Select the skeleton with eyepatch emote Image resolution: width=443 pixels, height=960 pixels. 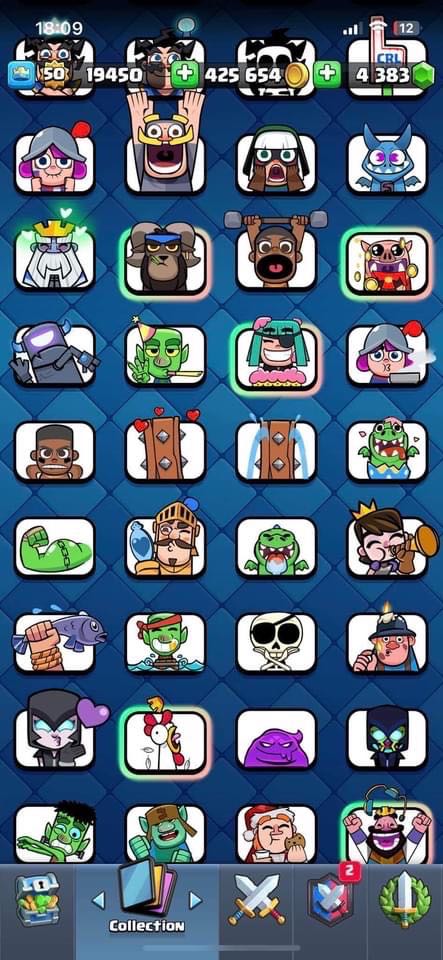pos(277,642)
